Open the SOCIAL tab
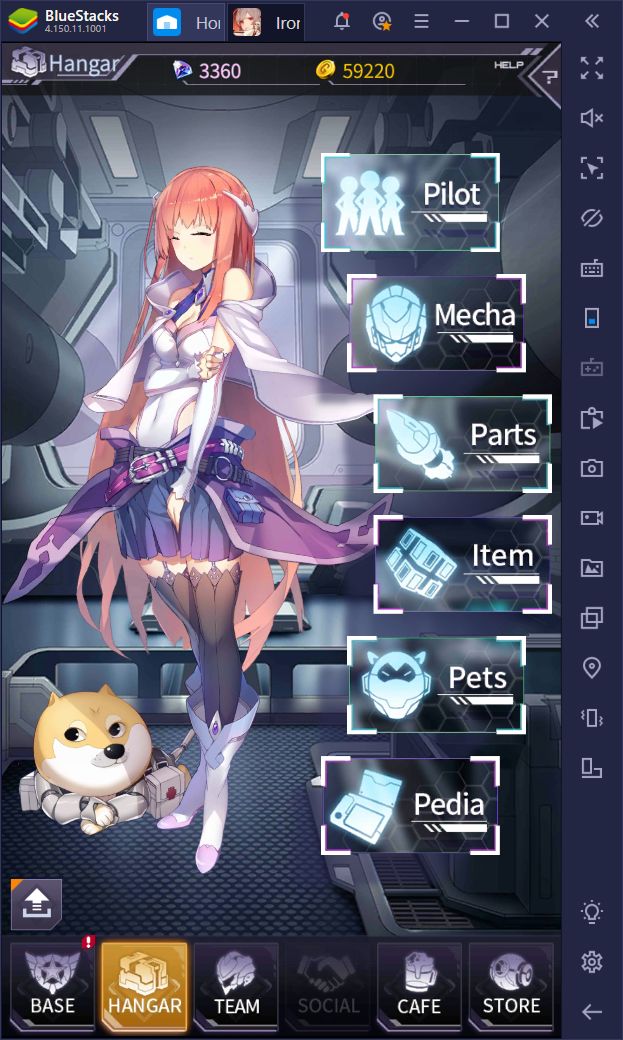 tap(328, 986)
